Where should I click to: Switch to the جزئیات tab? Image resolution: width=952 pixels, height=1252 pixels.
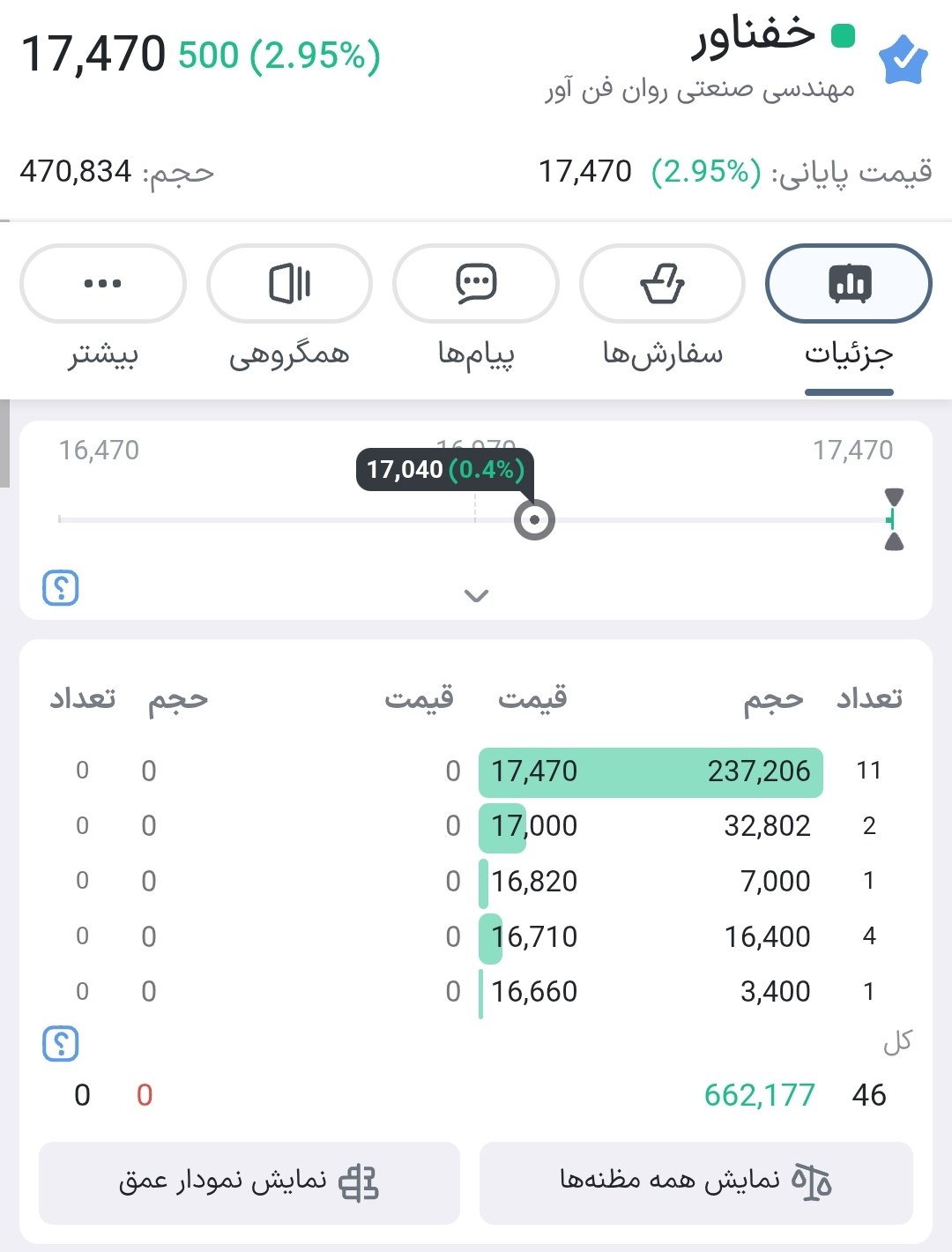848,284
